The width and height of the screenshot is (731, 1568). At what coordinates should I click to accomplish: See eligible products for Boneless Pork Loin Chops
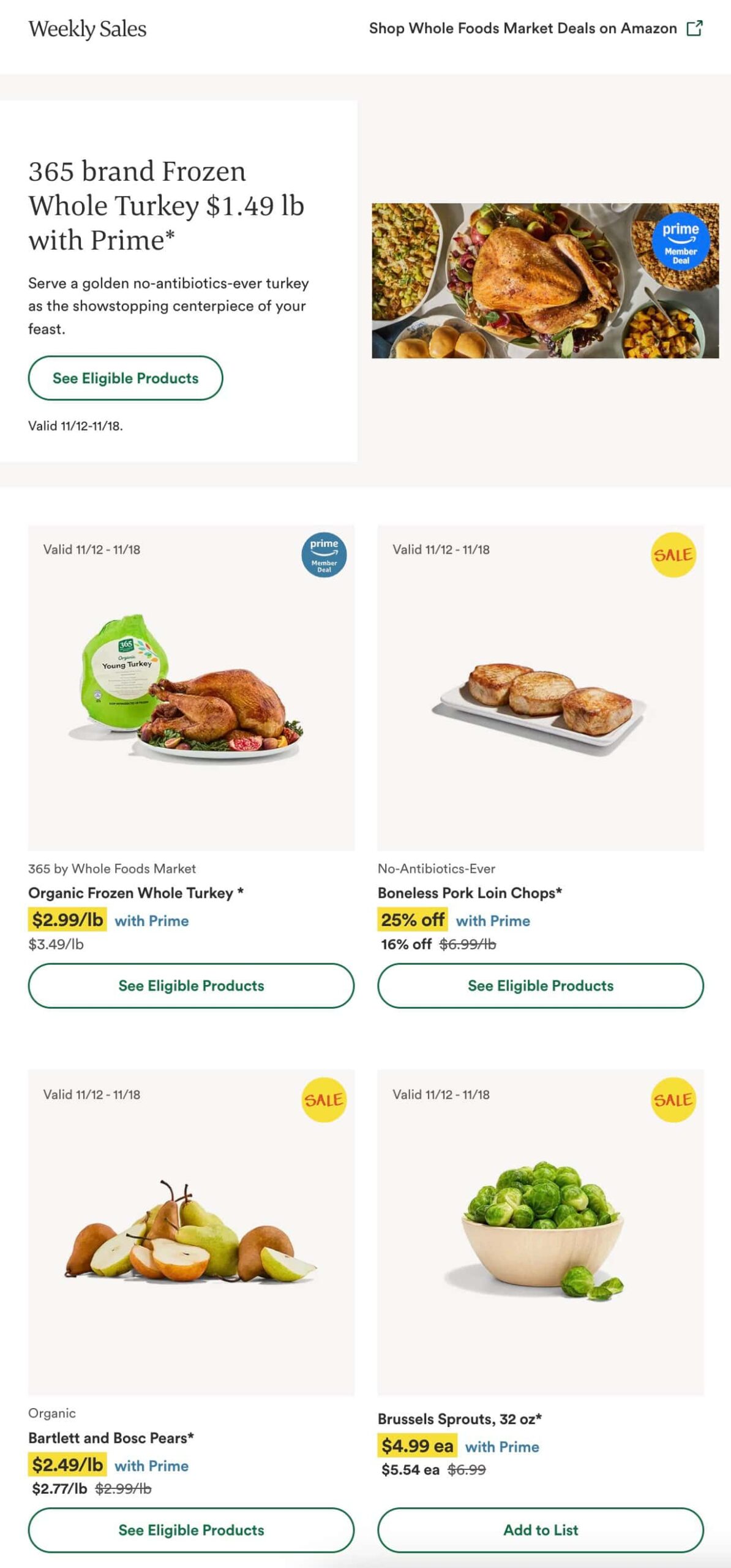click(540, 986)
